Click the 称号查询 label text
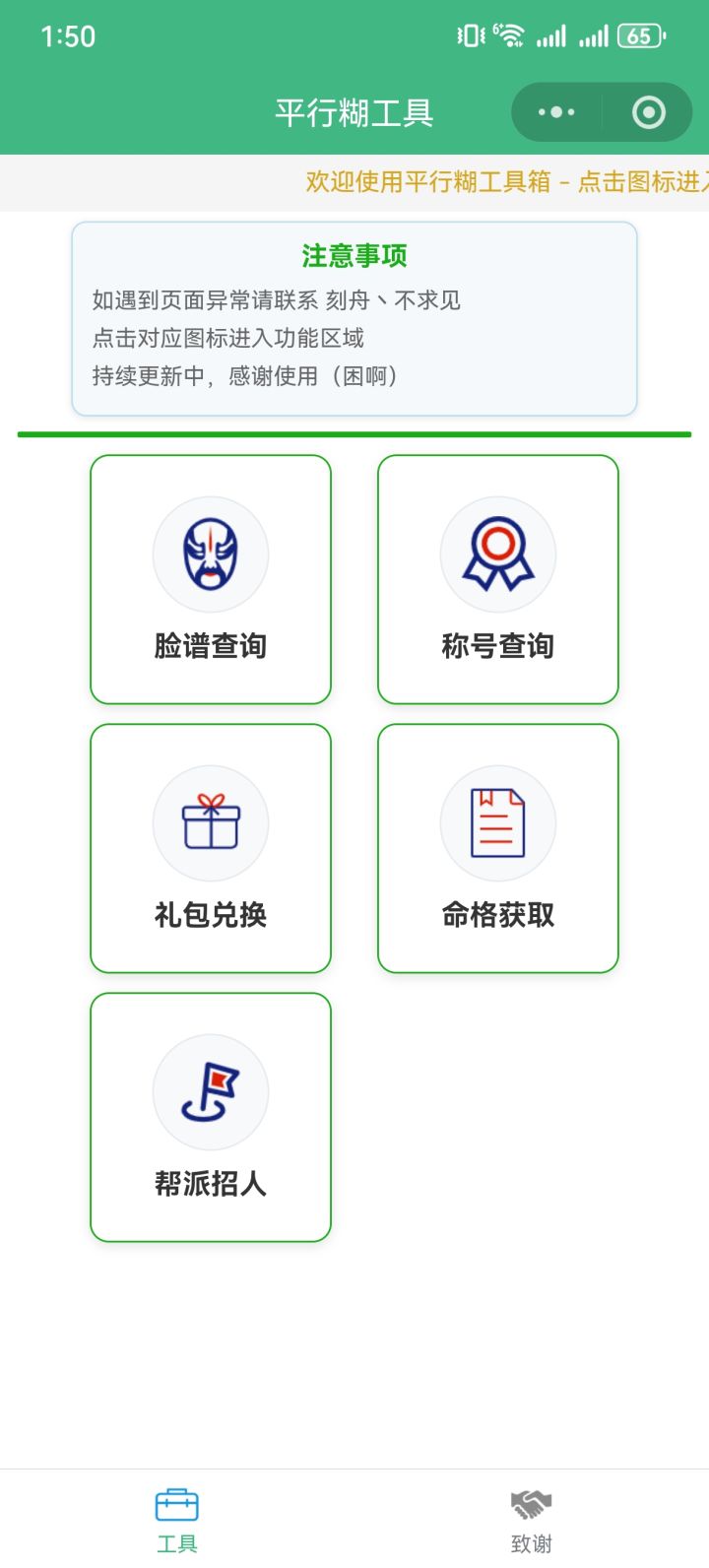 (497, 646)
